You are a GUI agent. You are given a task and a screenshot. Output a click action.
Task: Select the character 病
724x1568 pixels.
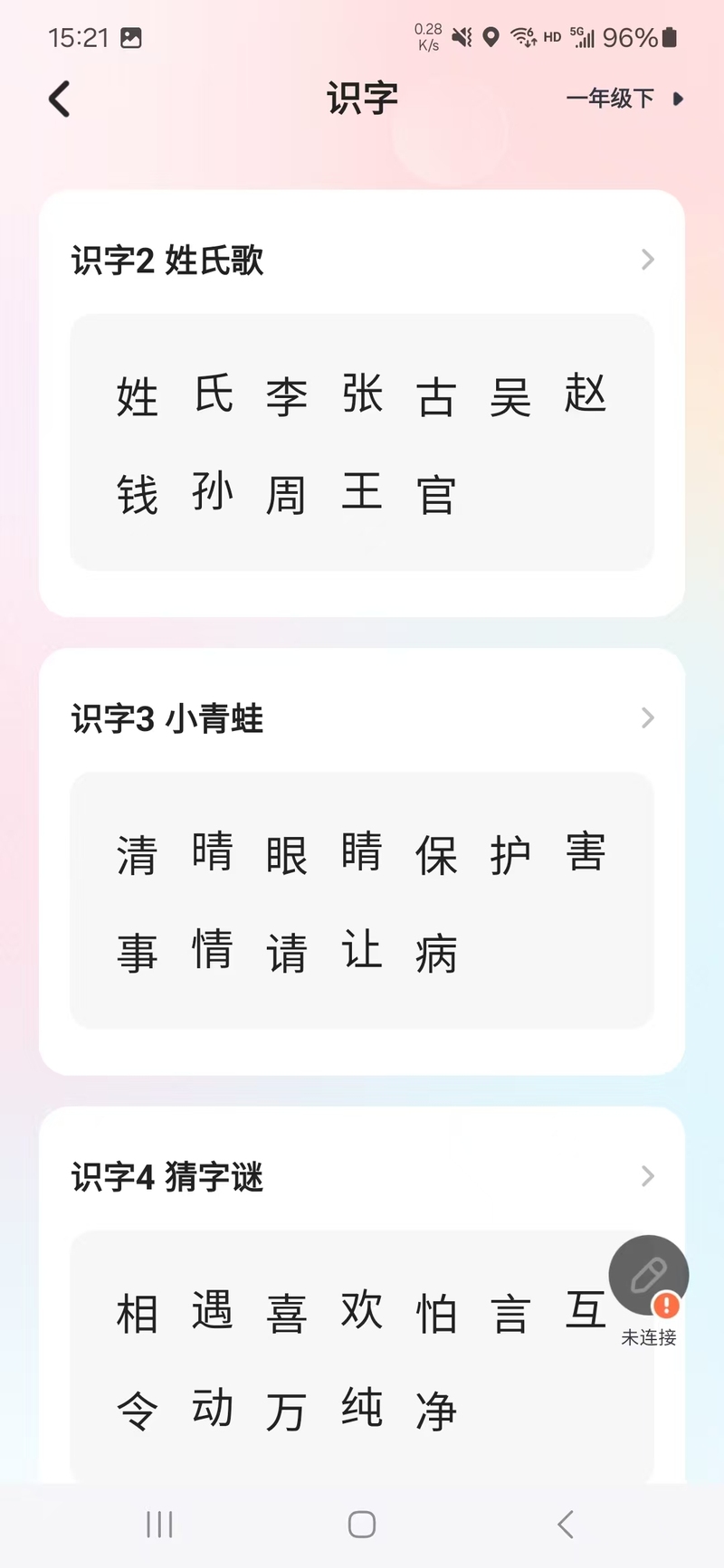pos(436,954)
